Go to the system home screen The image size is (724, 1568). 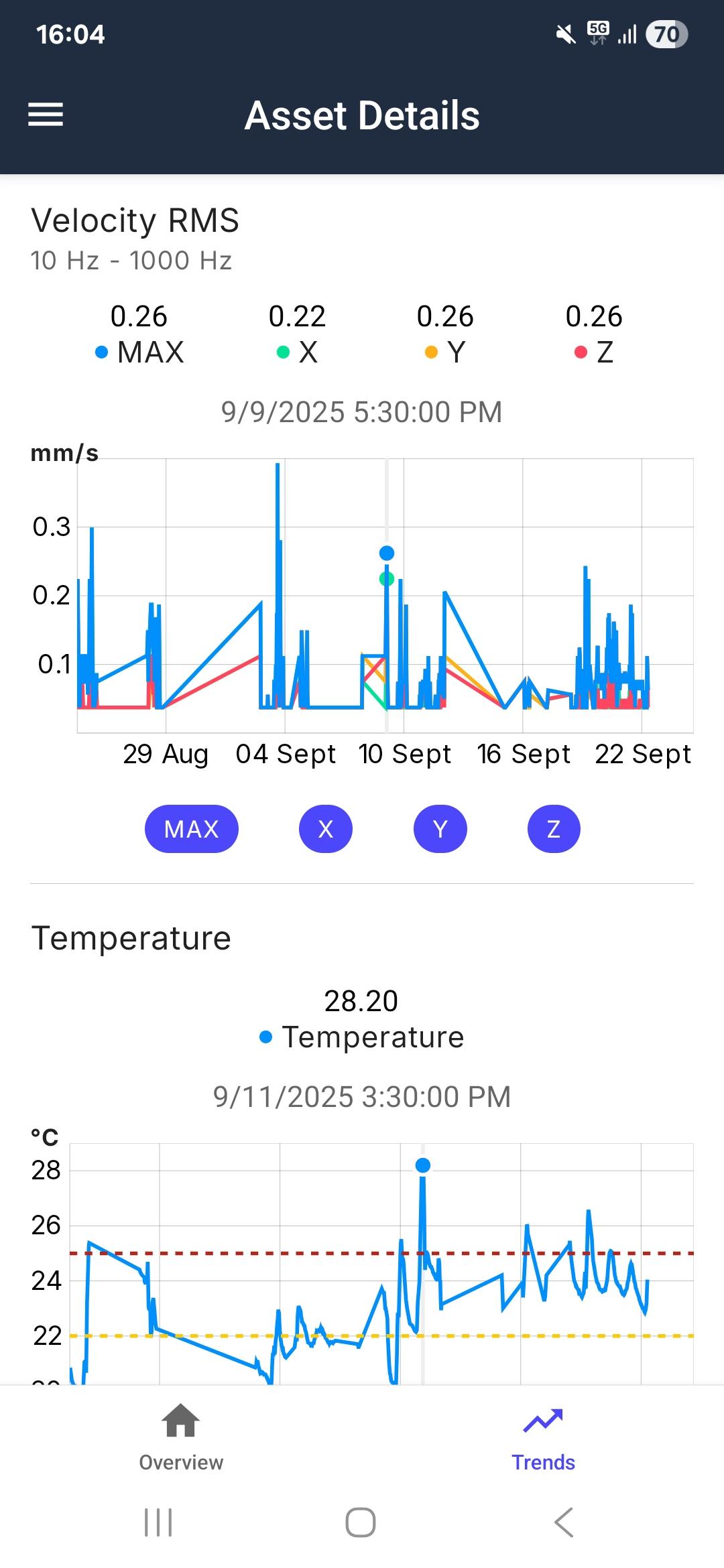coord(361,1522)
